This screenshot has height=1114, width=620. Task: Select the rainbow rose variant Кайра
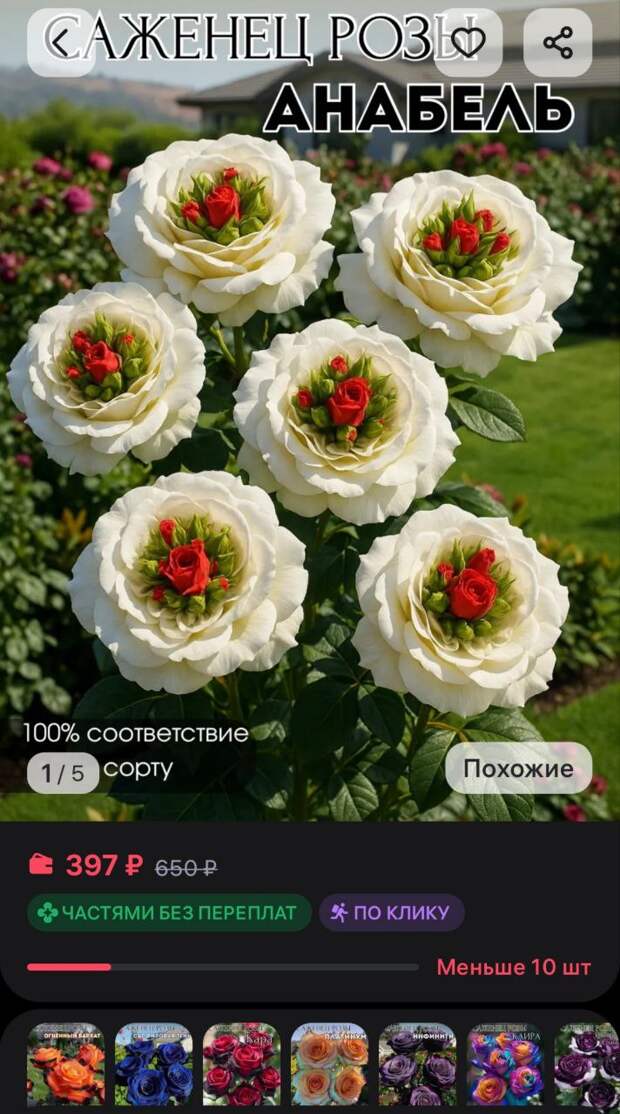tap(506, 1064)
